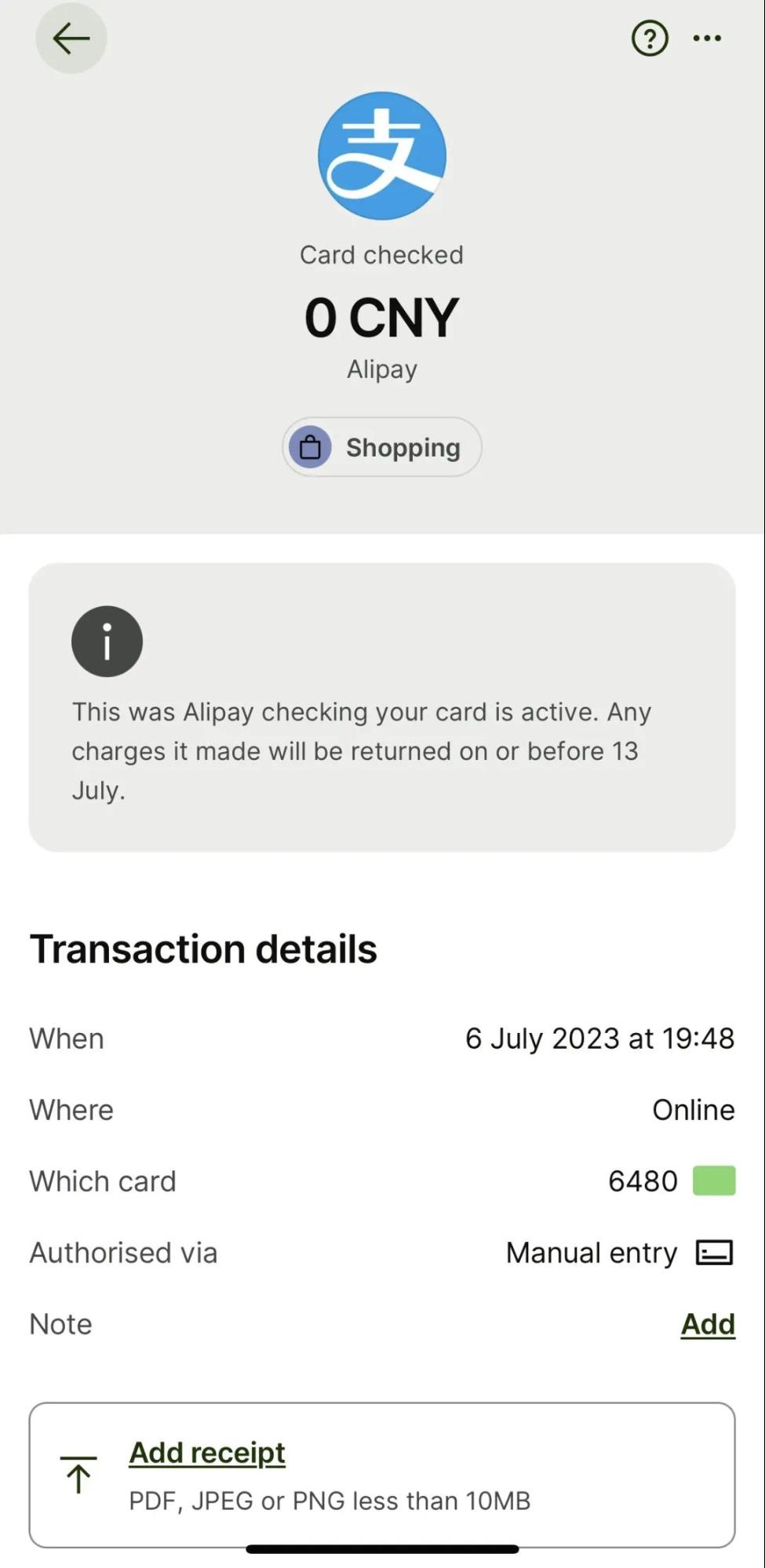Click the back arrow to return

click(71, 38)
